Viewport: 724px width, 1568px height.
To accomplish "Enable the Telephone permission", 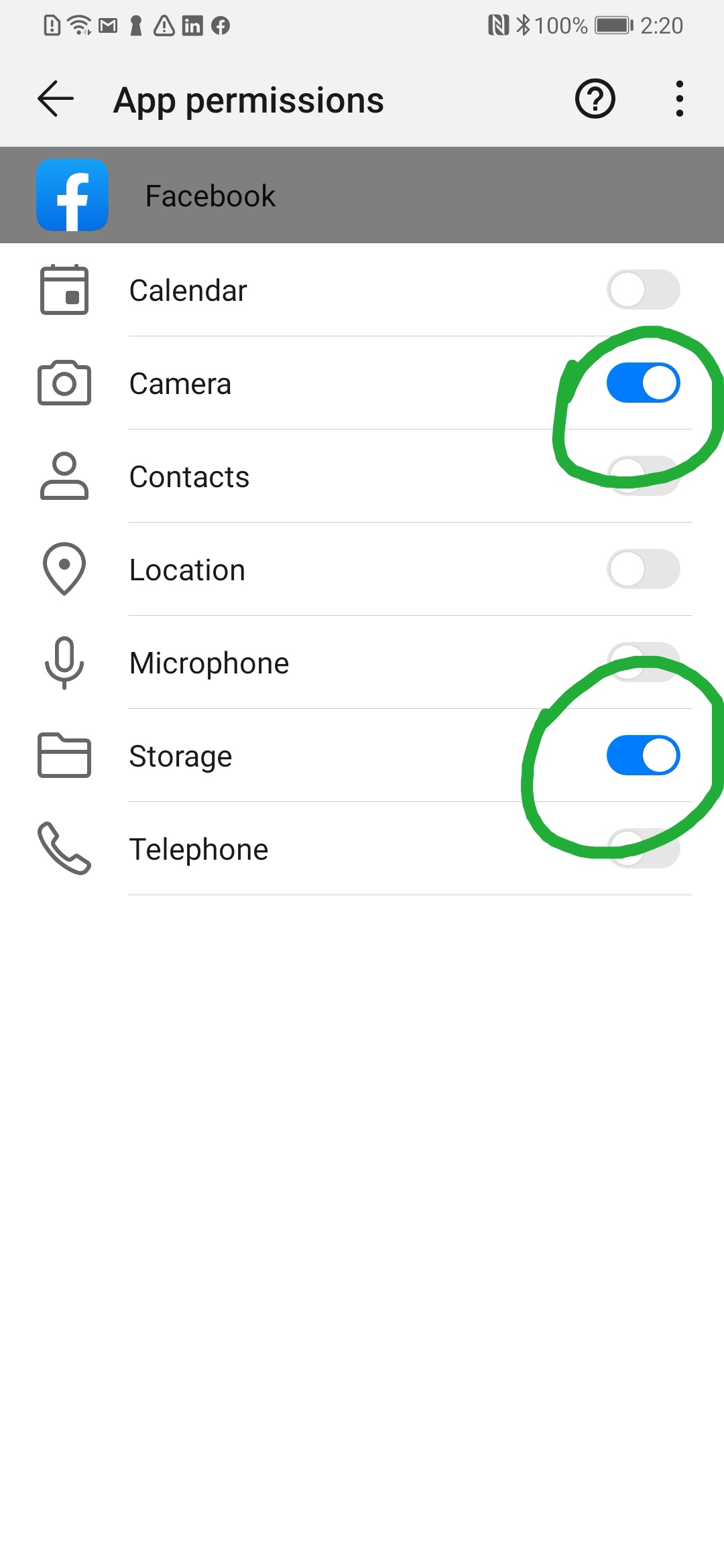I will coord(643,848).
